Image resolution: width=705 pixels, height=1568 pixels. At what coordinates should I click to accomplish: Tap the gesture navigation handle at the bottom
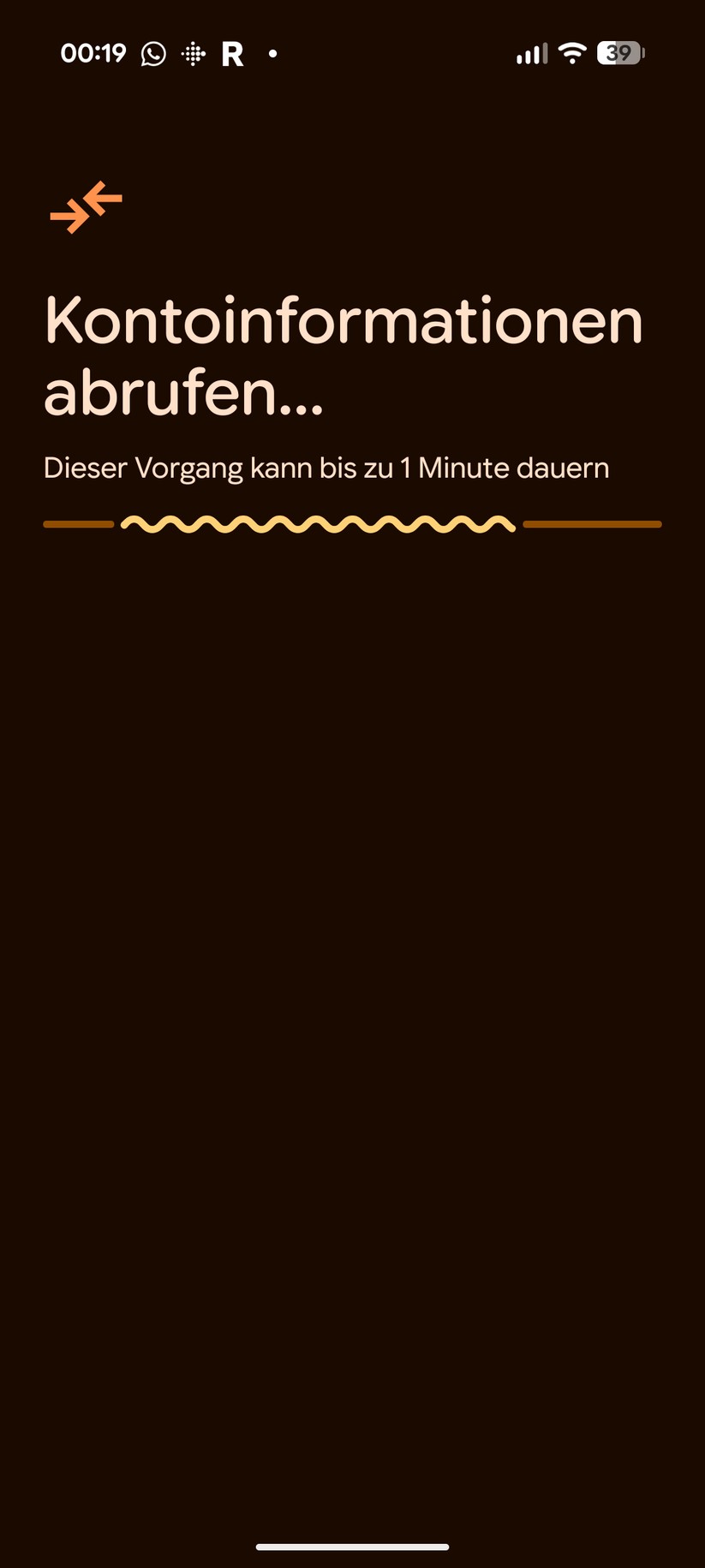click(x=352, y=1546)
